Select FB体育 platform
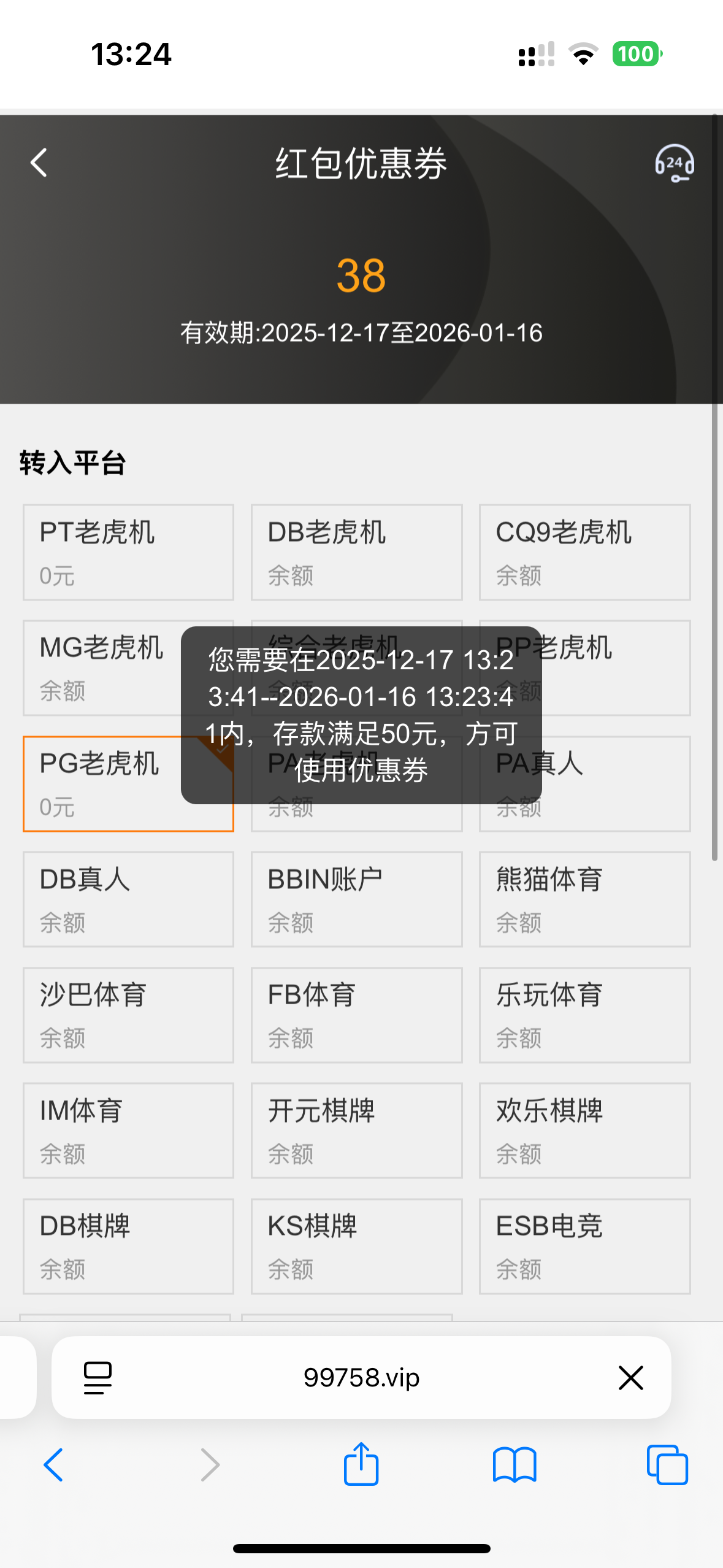 coord(356,1015)
